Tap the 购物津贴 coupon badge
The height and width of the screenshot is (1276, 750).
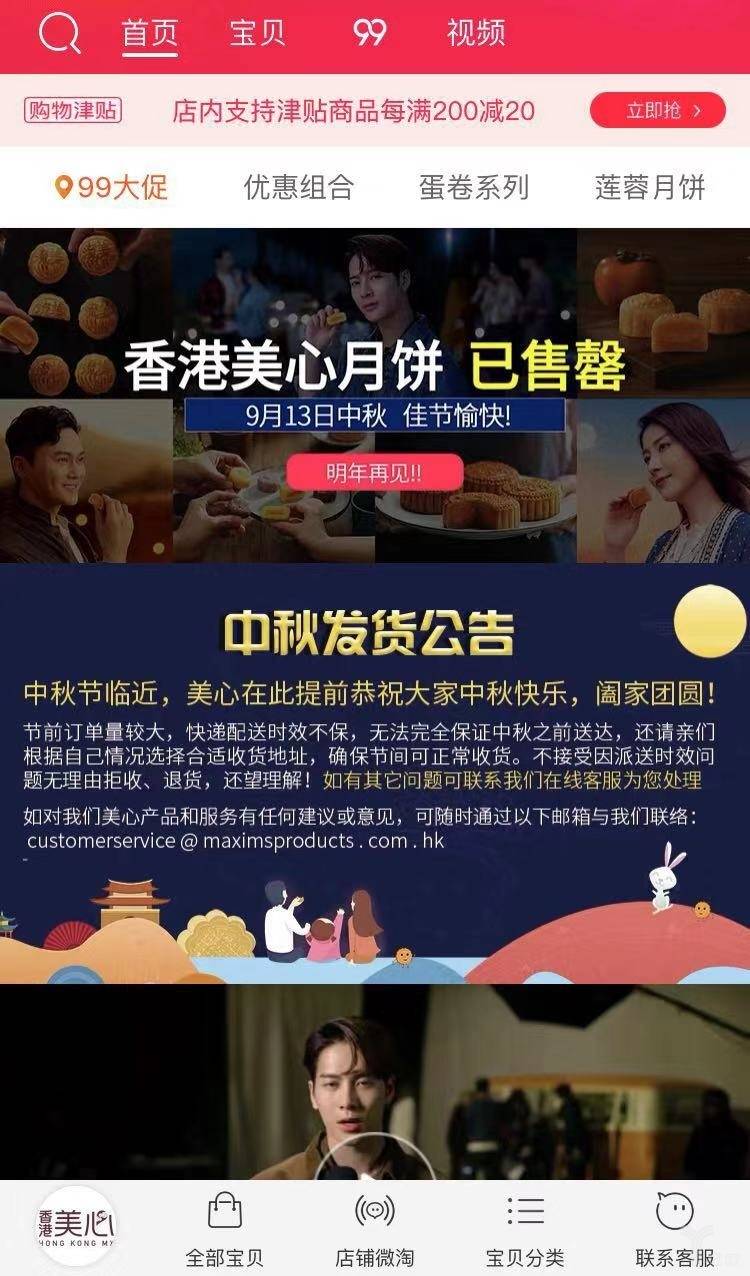tap(71, 111)
